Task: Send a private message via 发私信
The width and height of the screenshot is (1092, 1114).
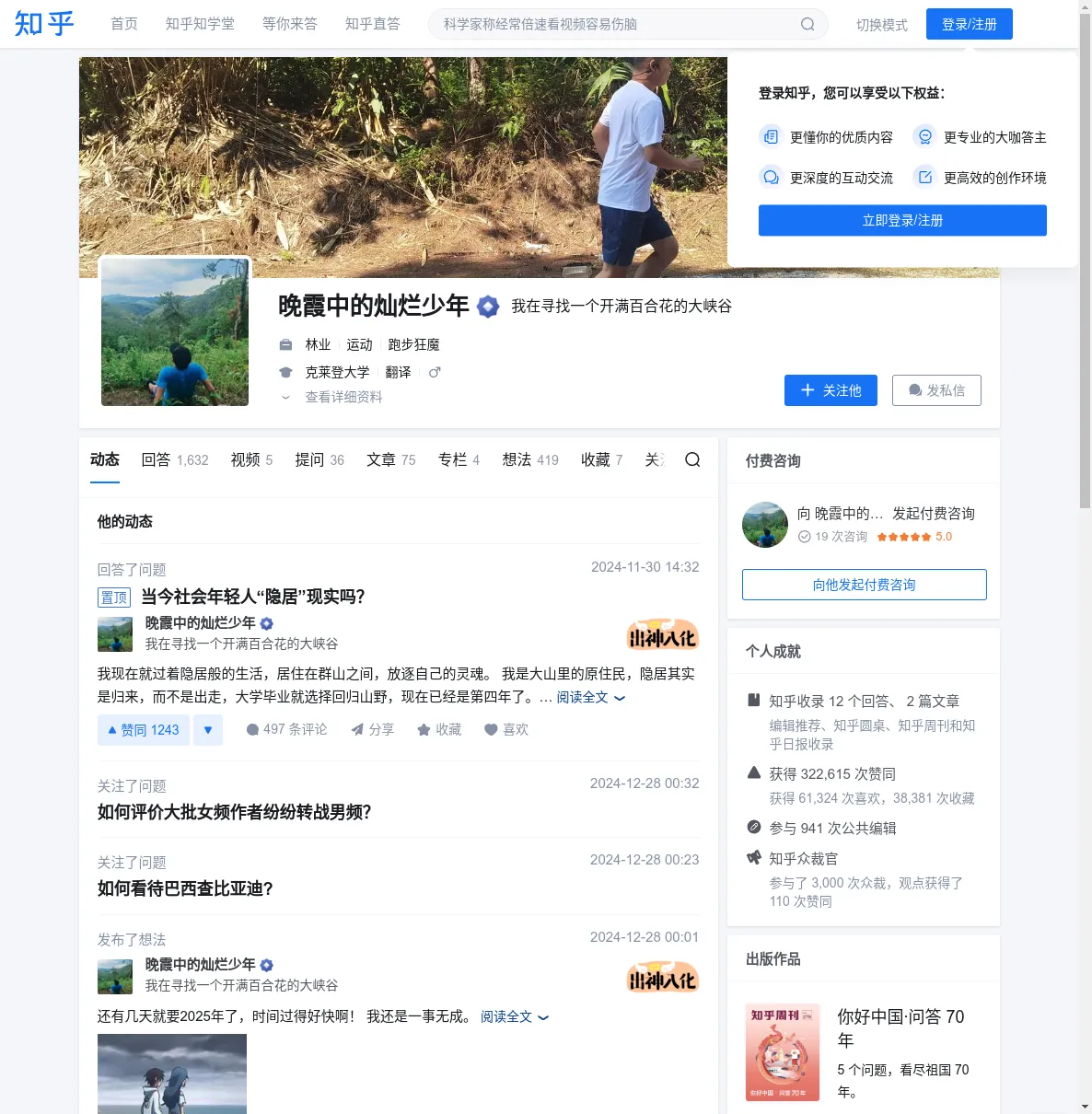Action: point(936,390)
